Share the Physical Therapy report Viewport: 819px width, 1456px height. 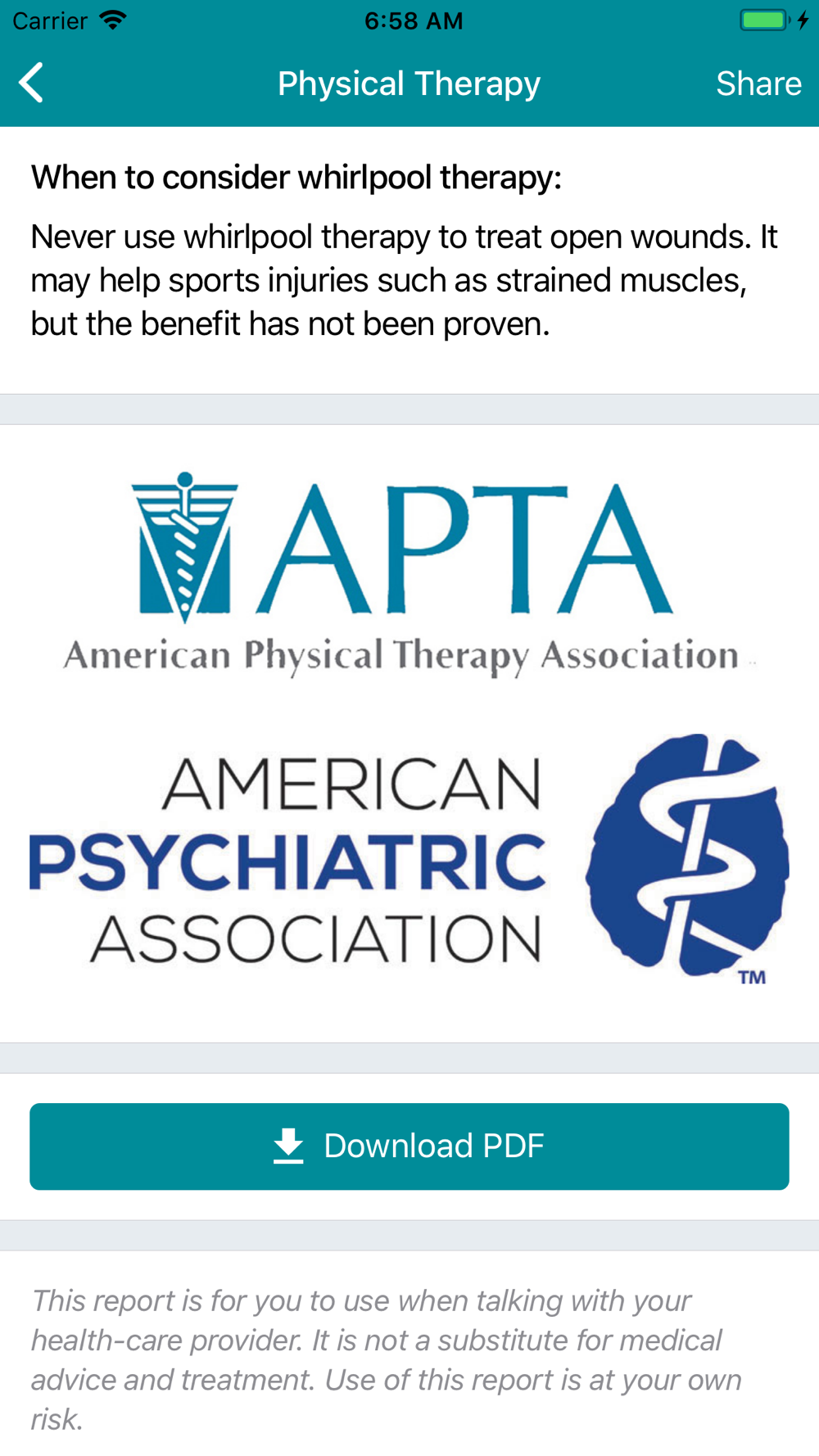758,84
